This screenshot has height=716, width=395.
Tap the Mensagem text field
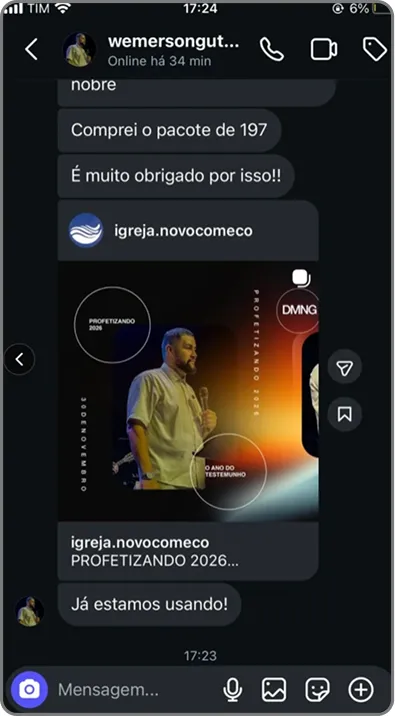(x=135, y=690)
